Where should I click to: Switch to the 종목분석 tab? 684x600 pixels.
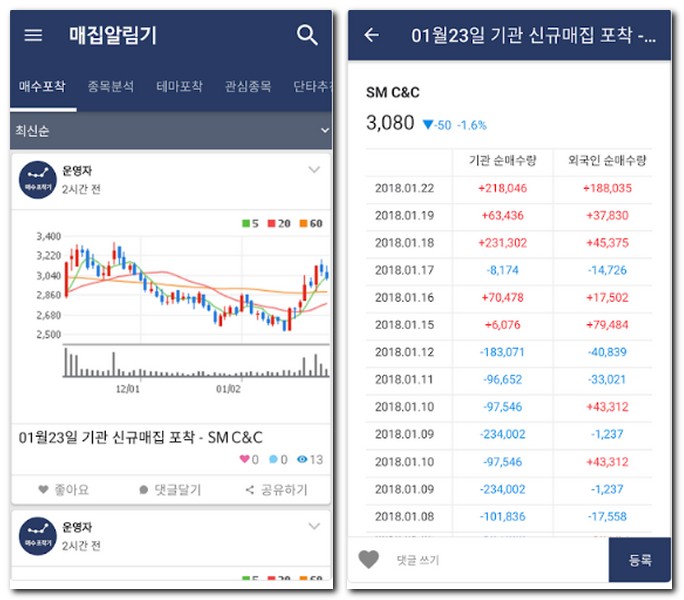(x=110, y=87)
